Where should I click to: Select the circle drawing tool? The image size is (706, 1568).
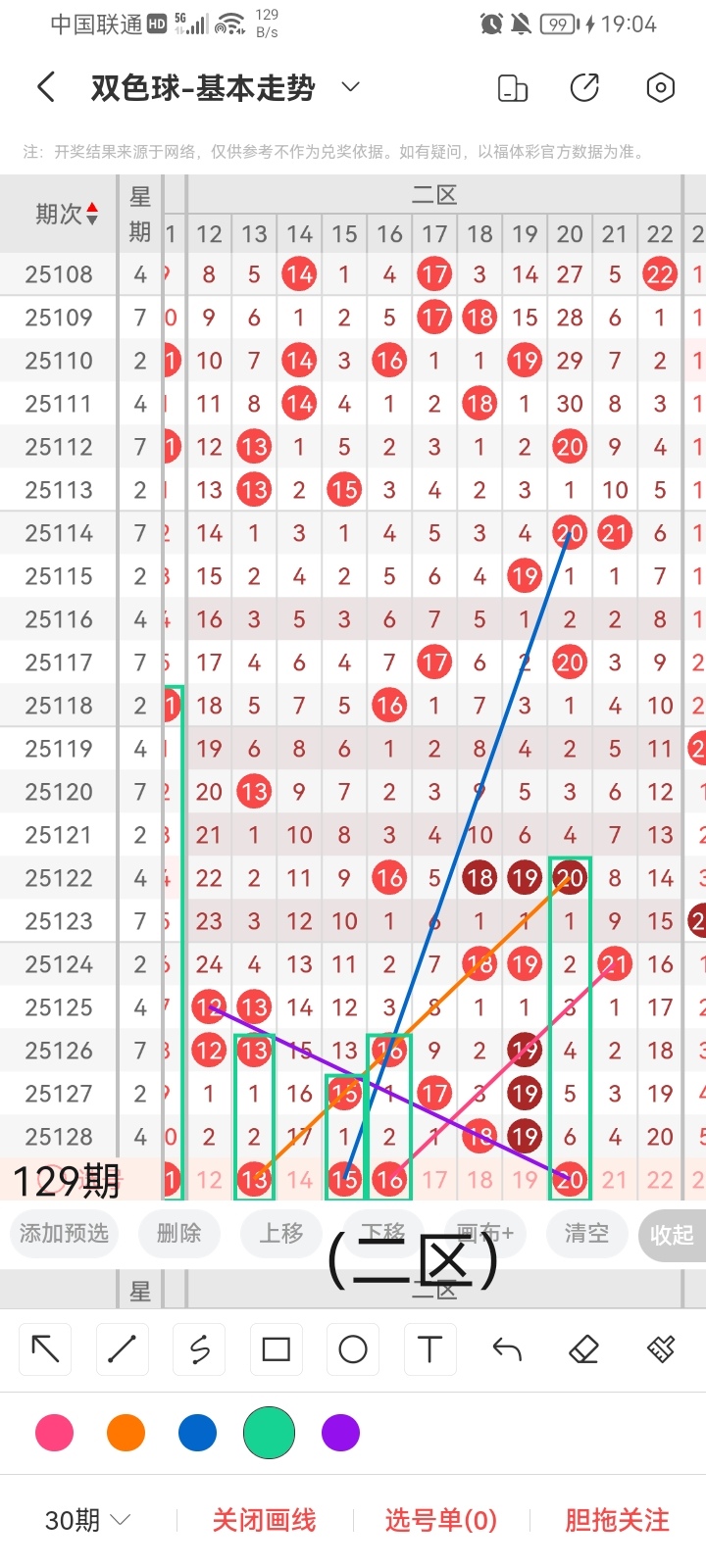[353, 1349]
